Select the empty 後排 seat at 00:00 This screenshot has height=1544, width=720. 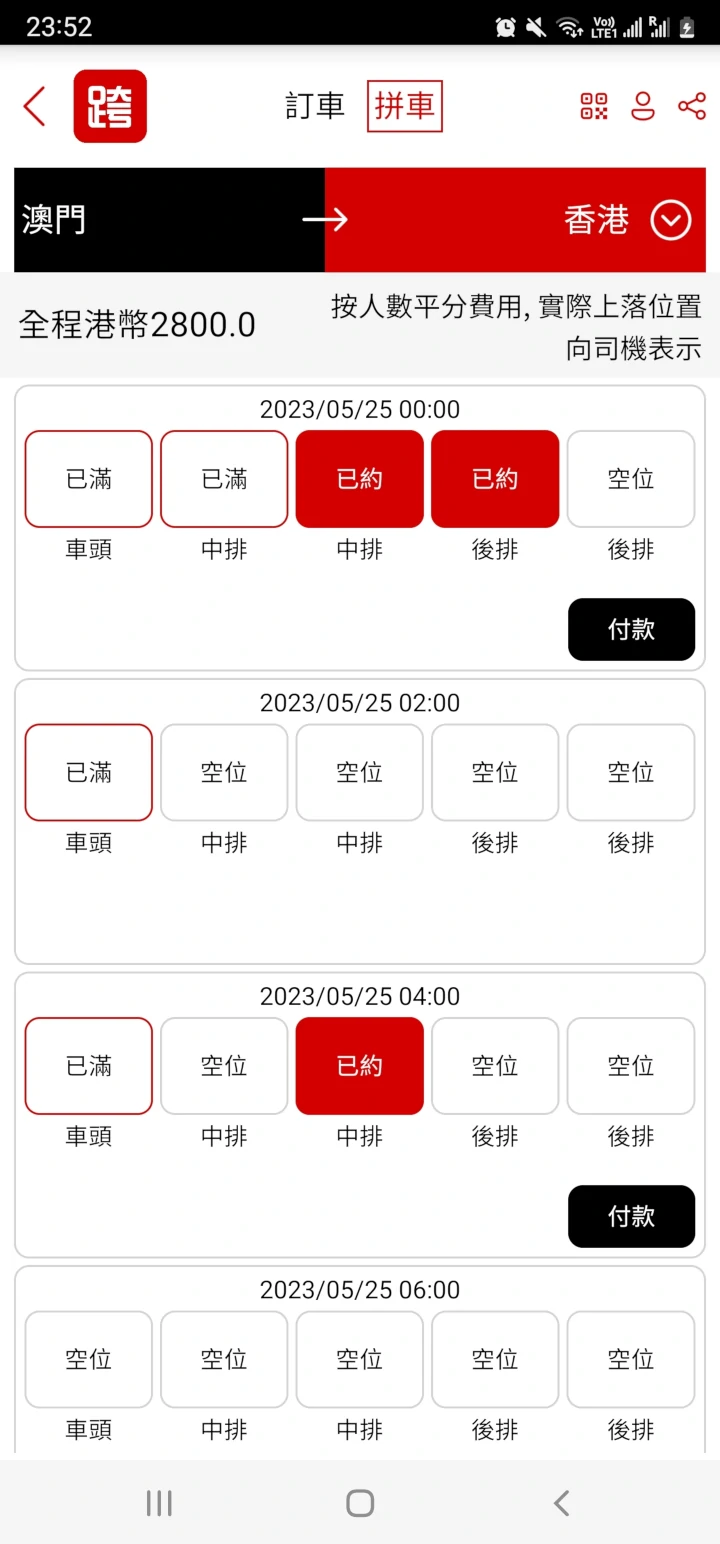(x=631, y=478)
